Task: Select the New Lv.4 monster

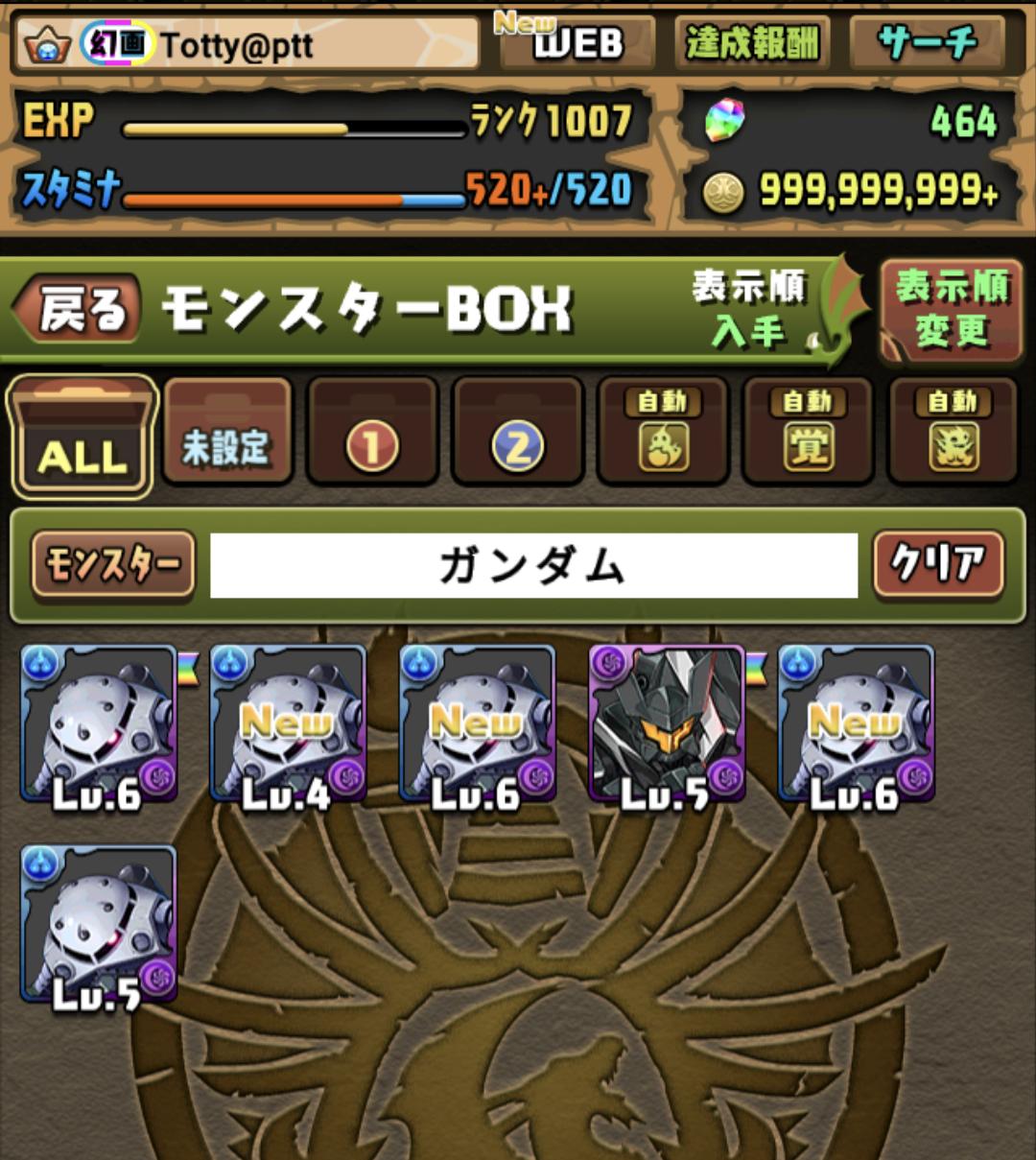Action: [287, 724]
